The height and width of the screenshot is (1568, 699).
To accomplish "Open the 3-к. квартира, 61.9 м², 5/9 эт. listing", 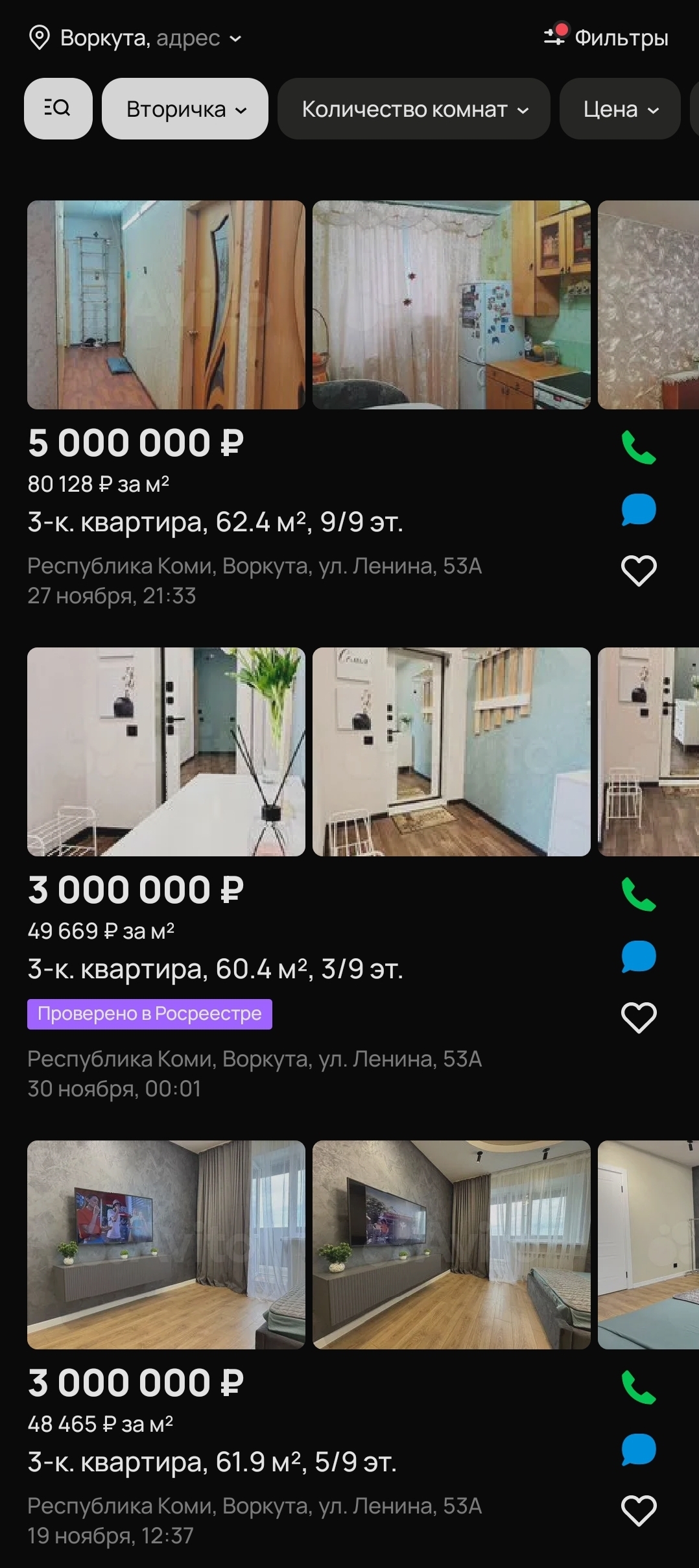I will coord(212,1462).
